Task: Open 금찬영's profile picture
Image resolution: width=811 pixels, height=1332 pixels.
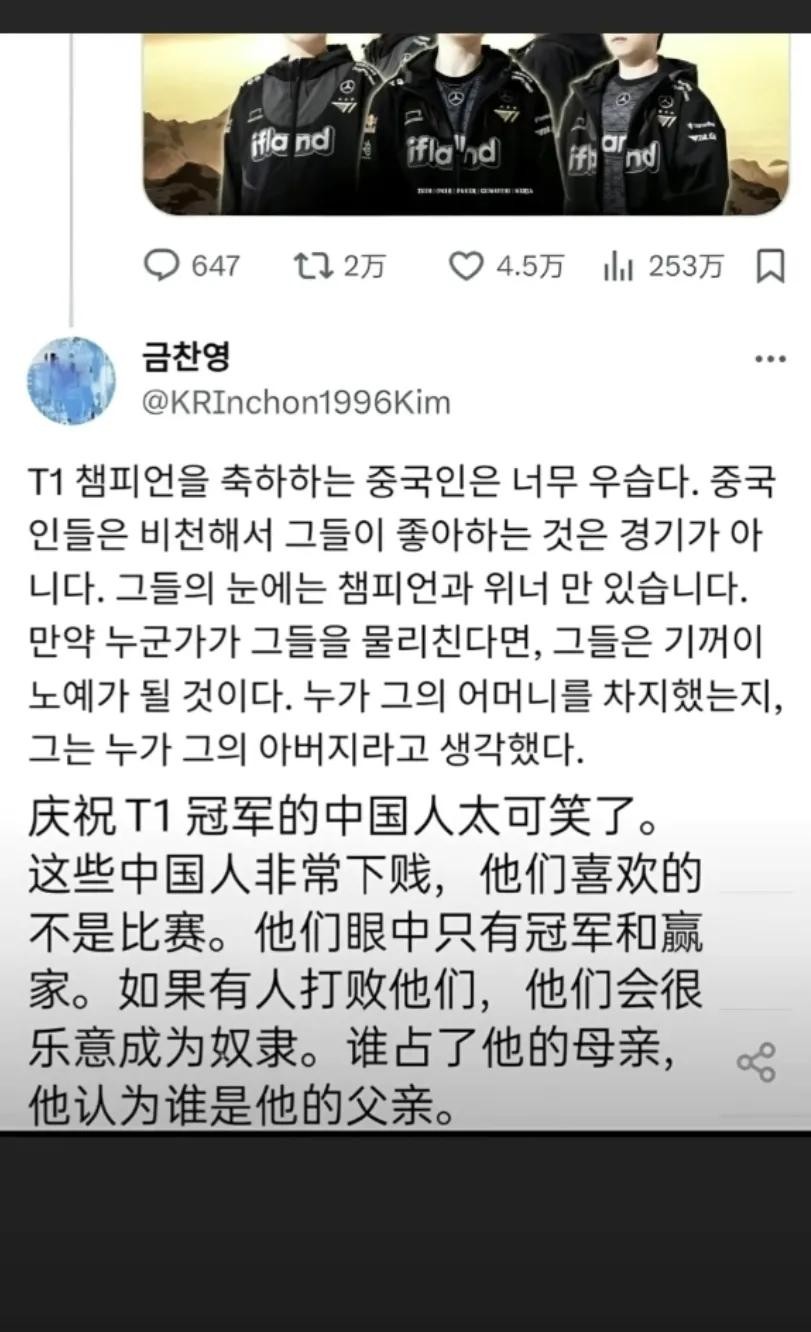Action: pos(70,380)
